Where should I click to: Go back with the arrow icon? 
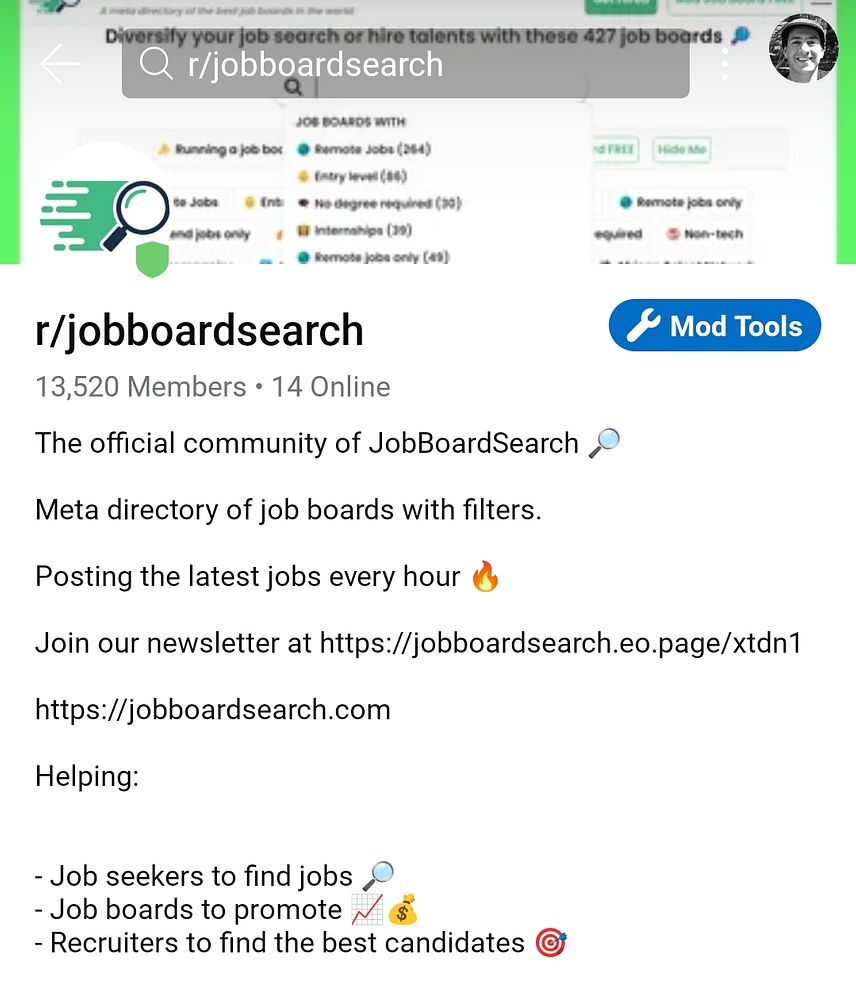coord(60,64)
